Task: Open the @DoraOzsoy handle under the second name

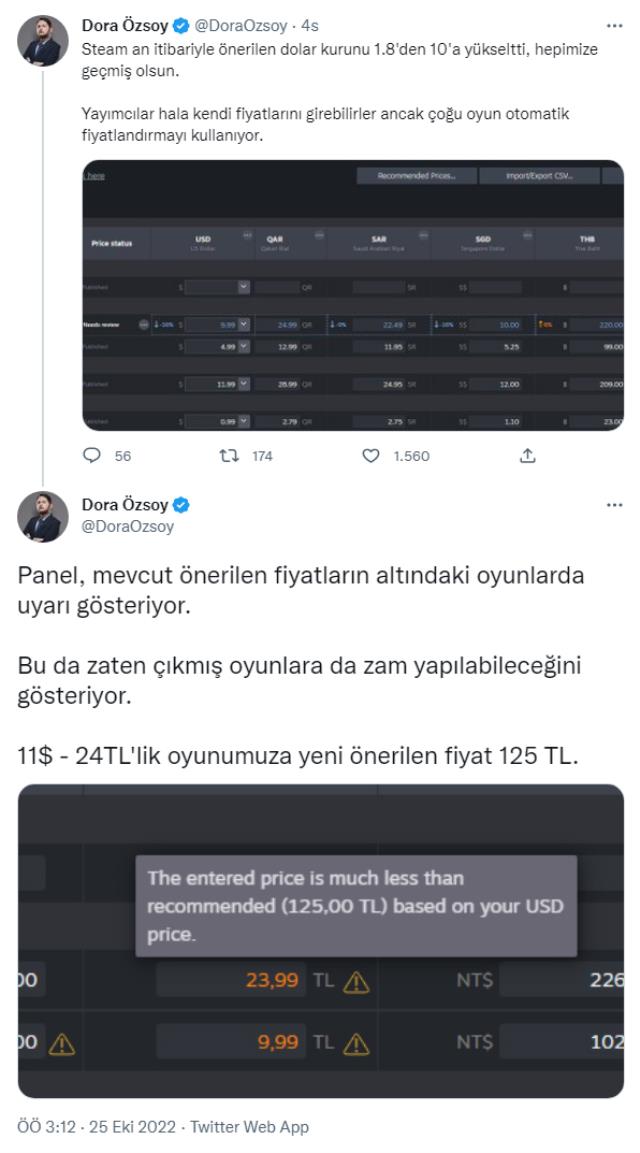Action: 127,527
